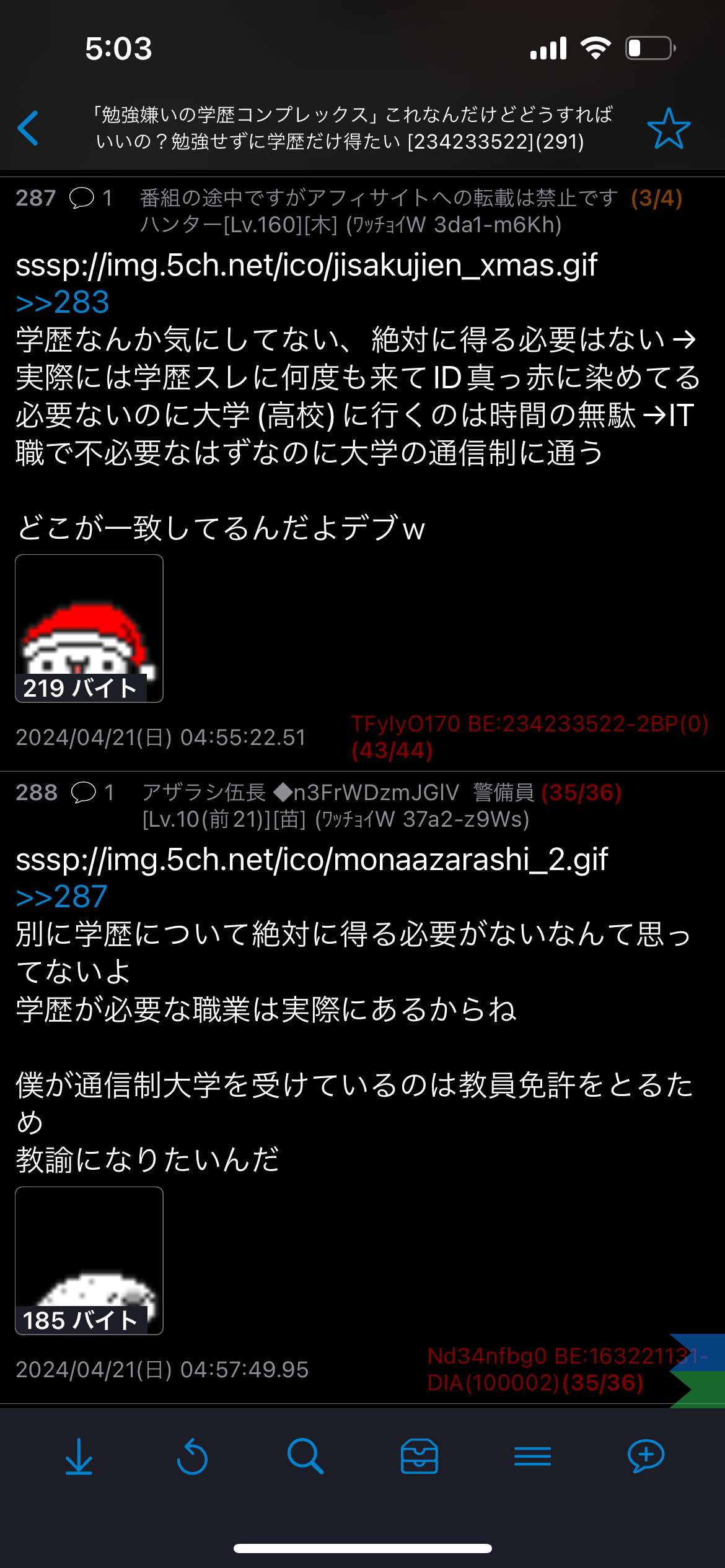View replies to post 288
Screen dimensions: 725x1568
point(92,793)
